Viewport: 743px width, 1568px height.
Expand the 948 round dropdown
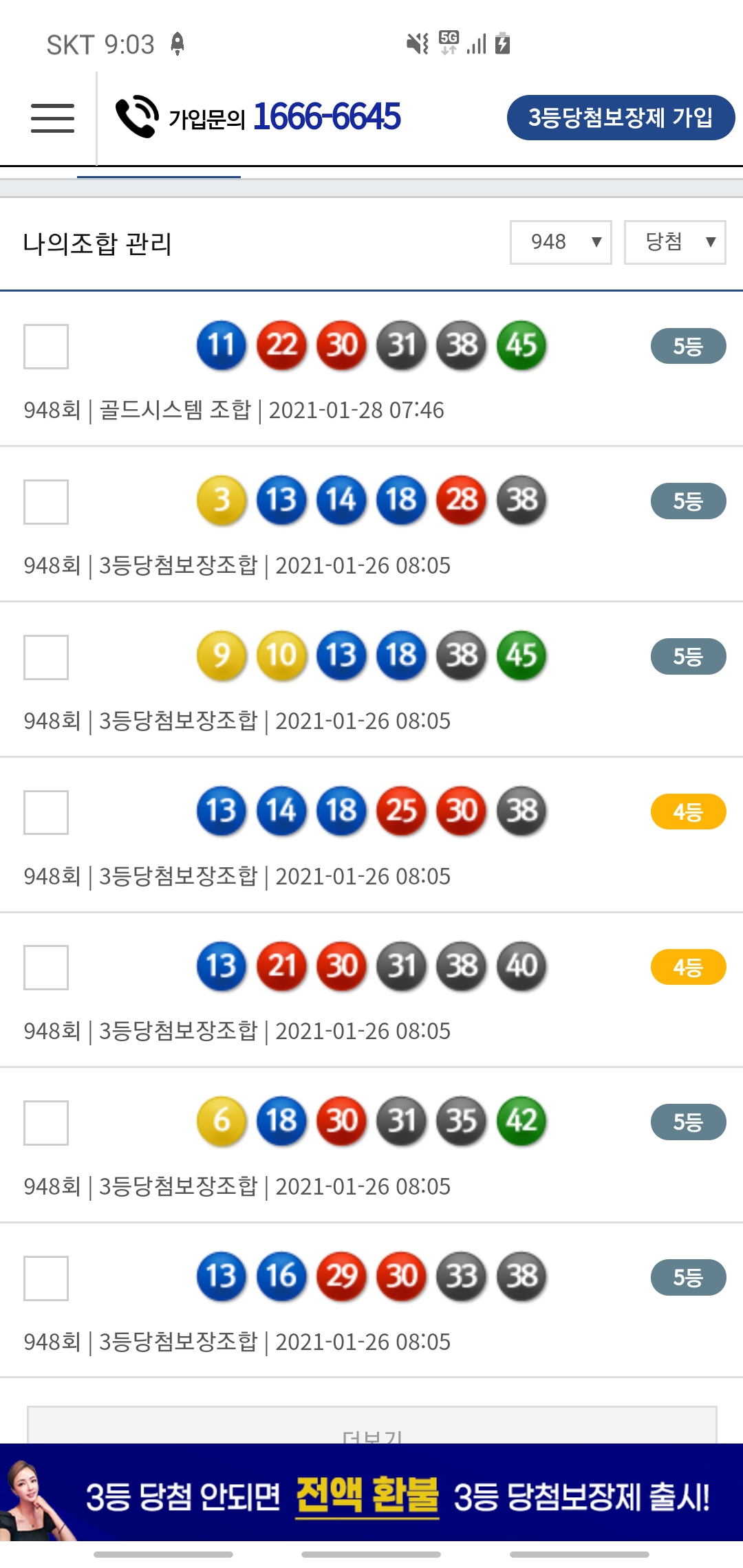(560, 242)
